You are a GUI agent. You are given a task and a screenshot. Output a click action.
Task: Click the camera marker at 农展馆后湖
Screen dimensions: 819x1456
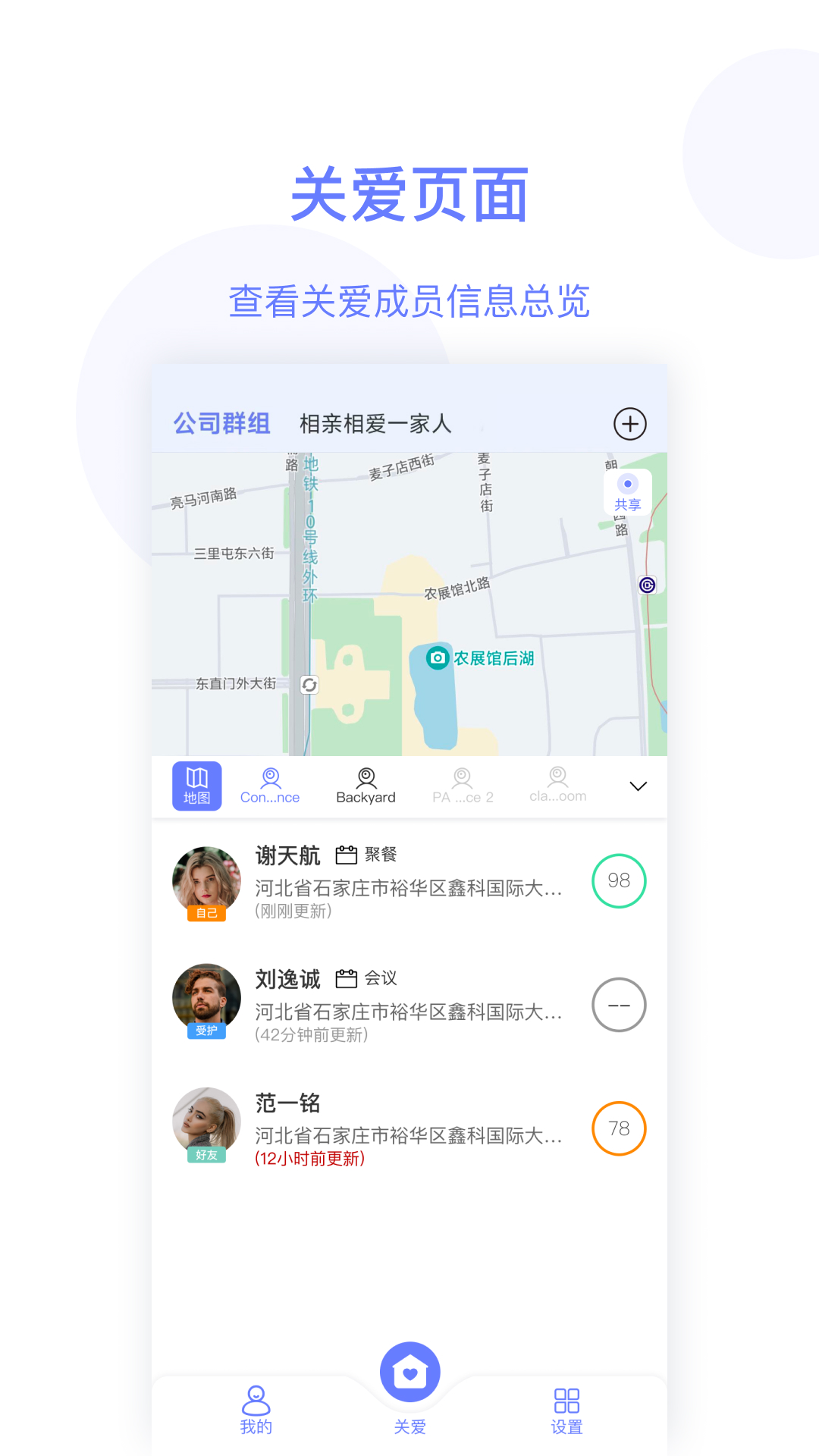pos(438,658)
